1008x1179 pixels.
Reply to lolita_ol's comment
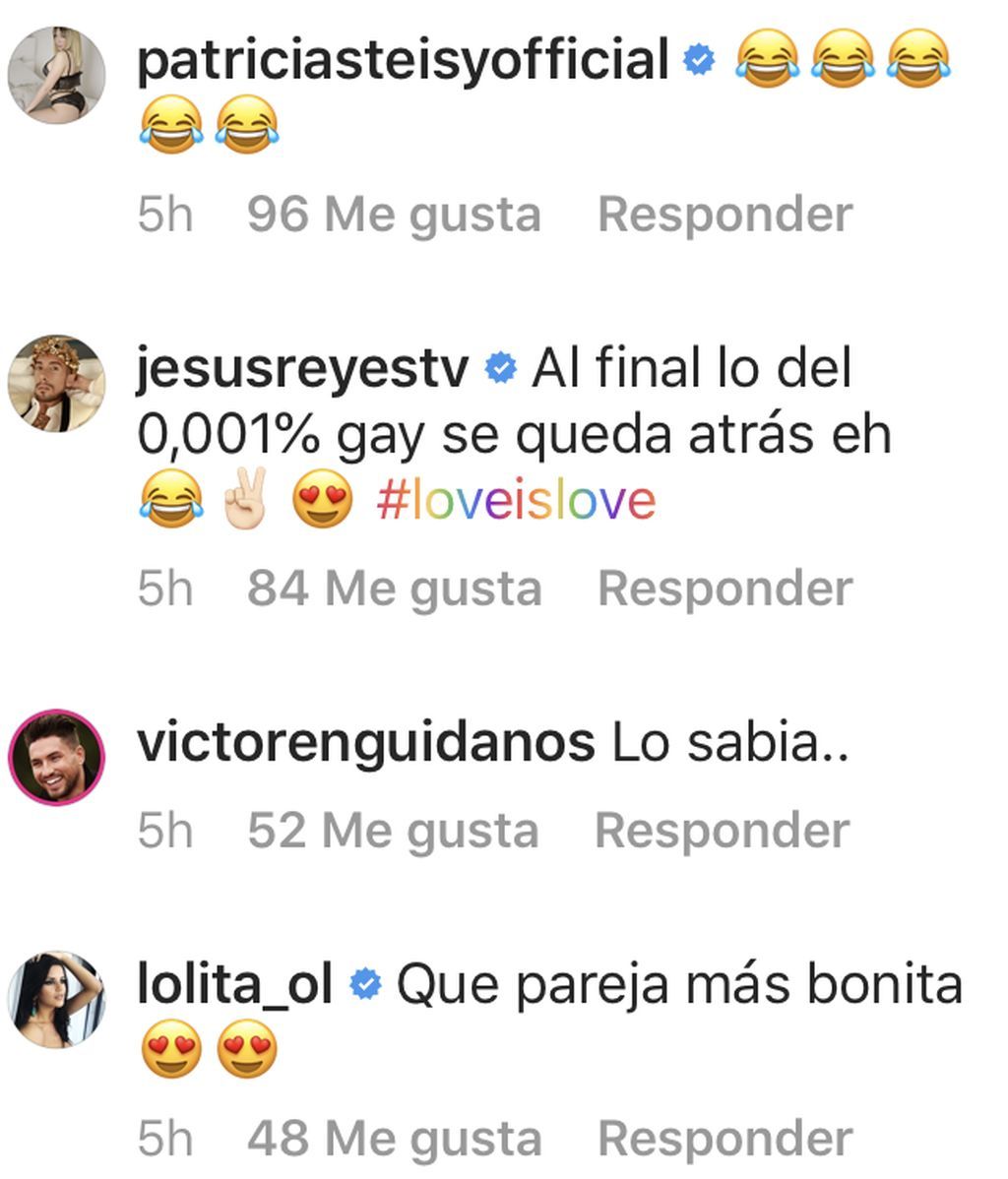pos(724,1139)
